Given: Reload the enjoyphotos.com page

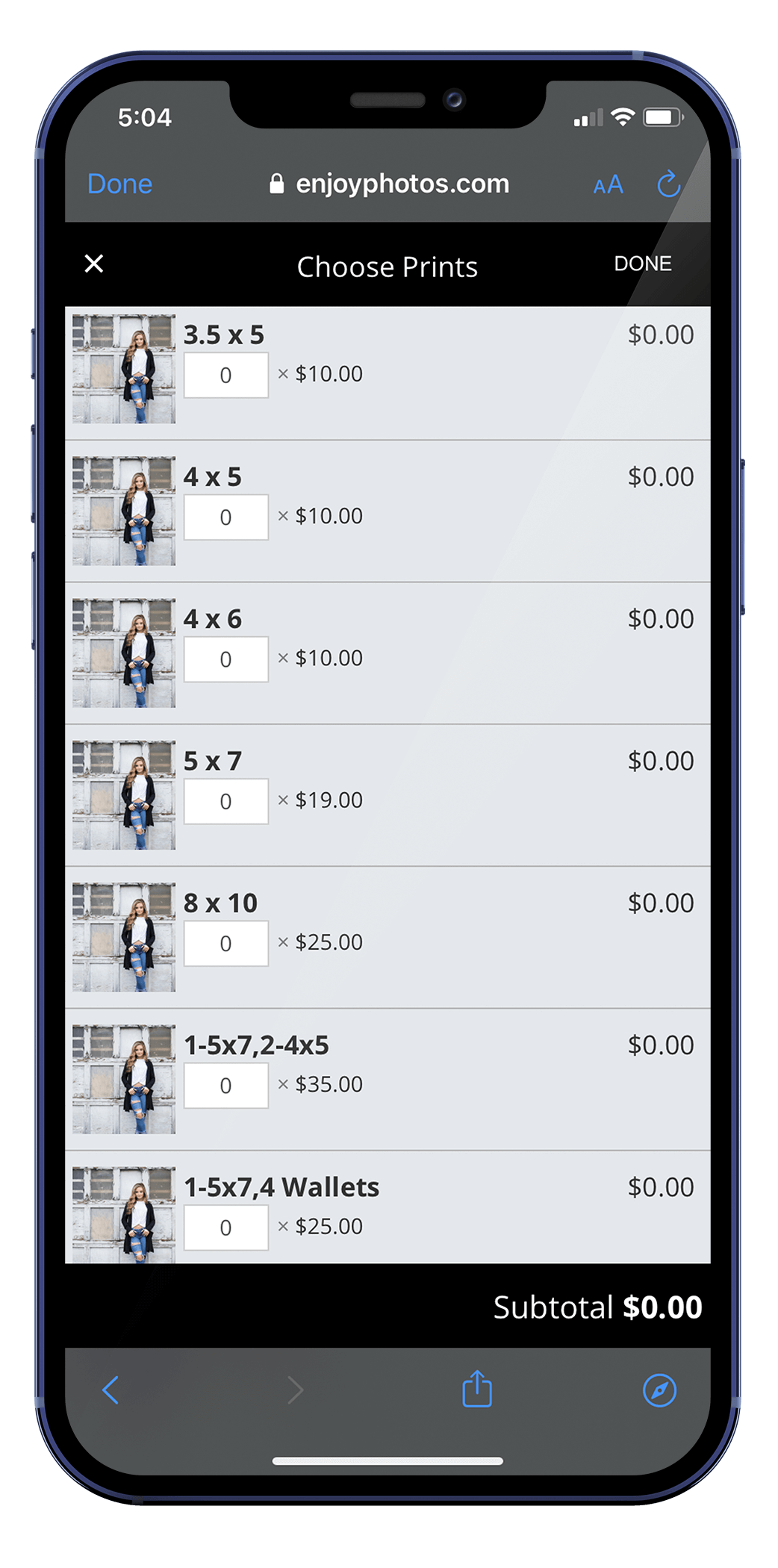Looking at the screenshot, I should (669, 184).
